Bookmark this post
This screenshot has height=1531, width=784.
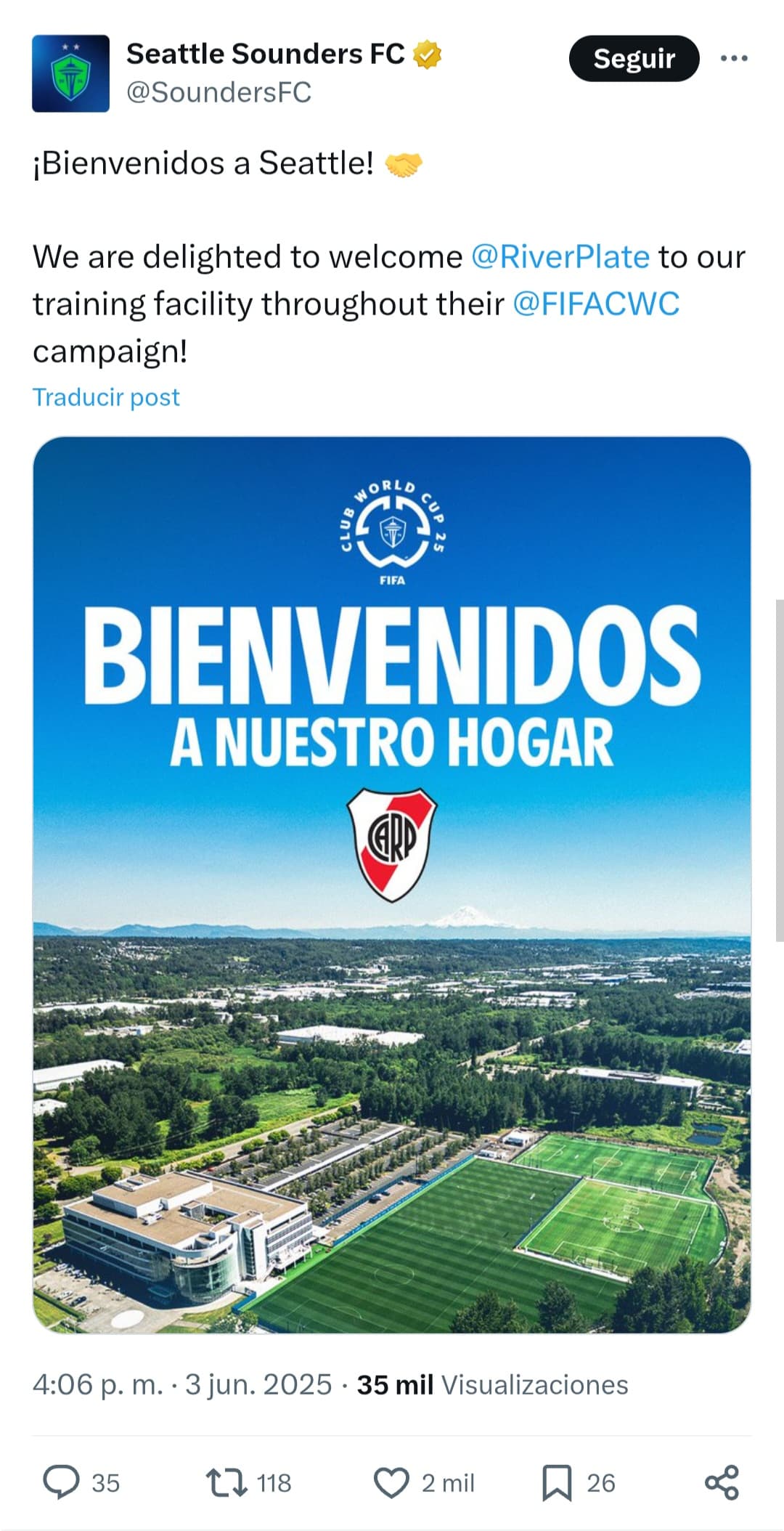(x=557, y=1482)
